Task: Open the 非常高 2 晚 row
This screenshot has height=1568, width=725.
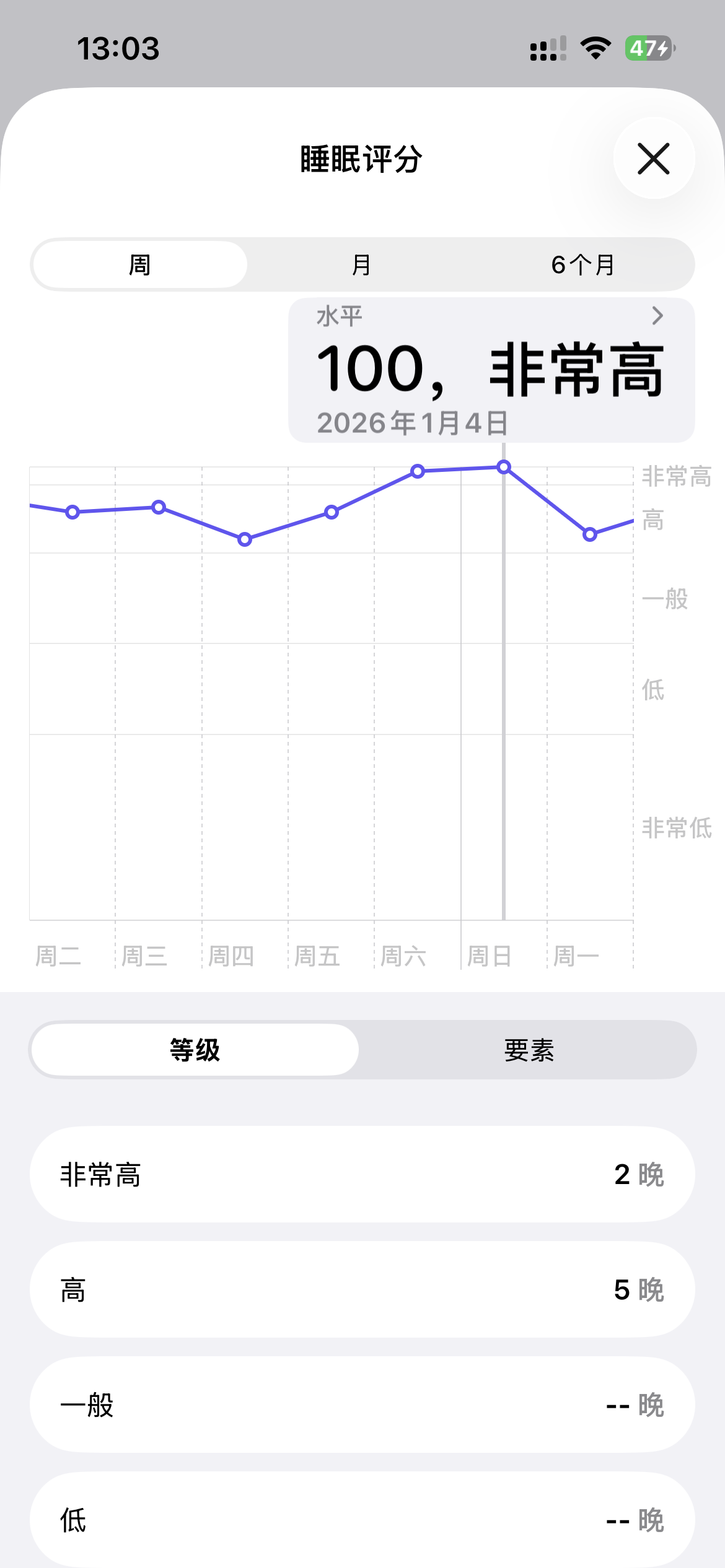Action: tap(362, 1174)
